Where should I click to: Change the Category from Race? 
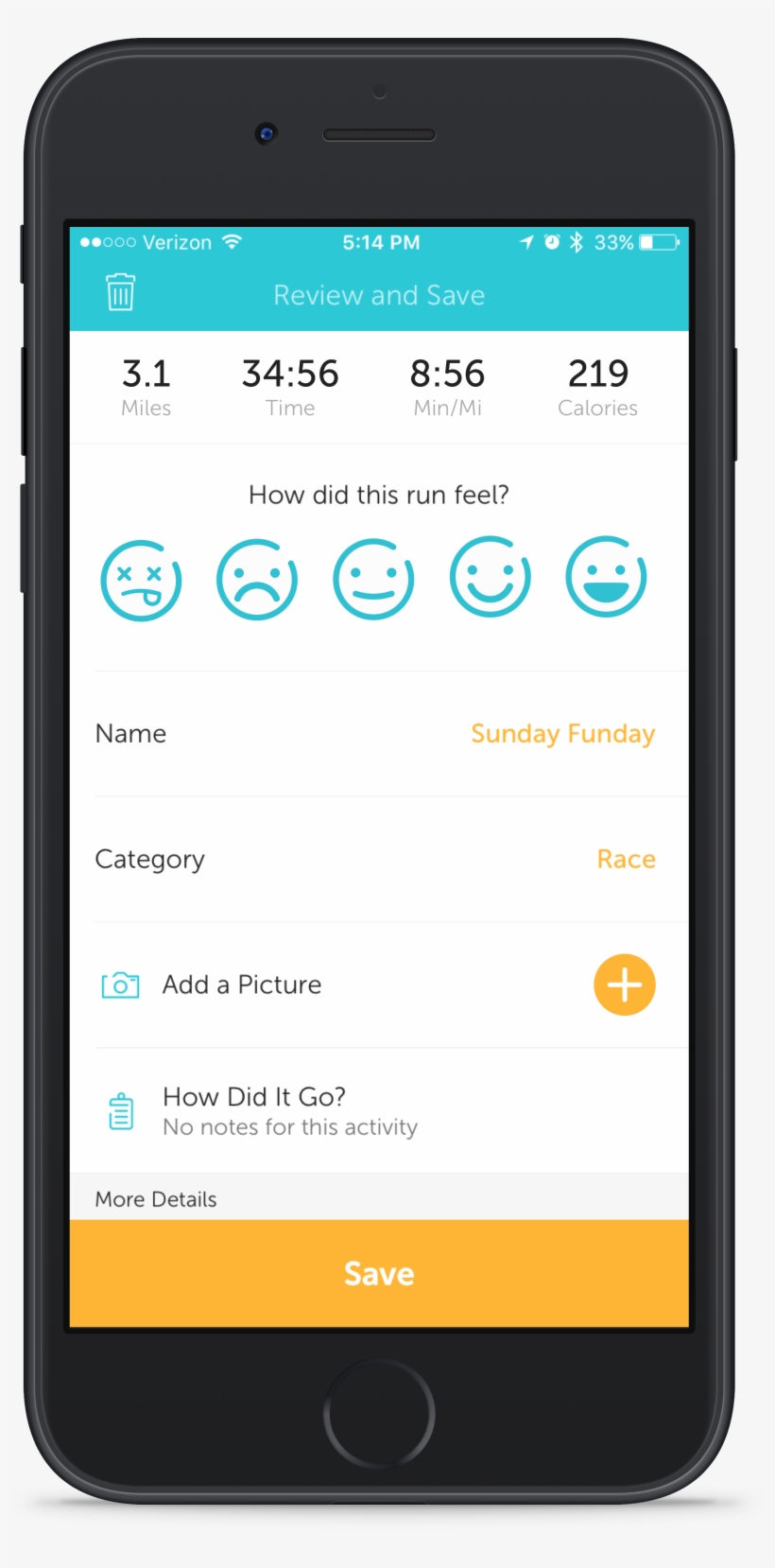click(x=626, y=859)
